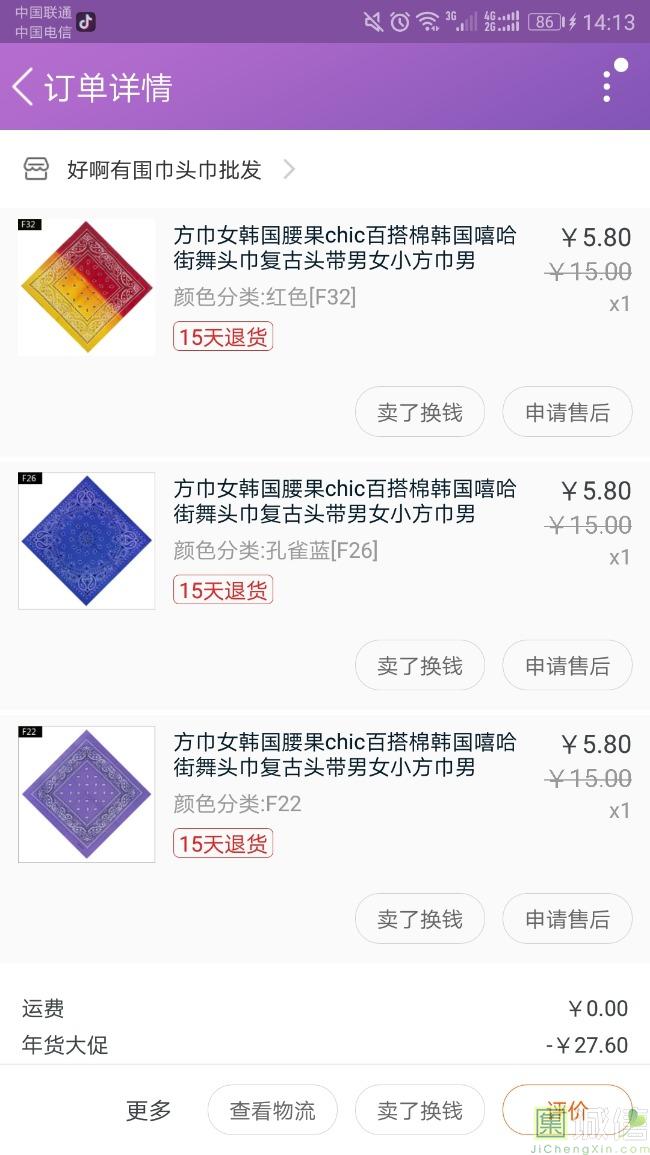Open the three-dot overflow menu
650x1155 pixels.
(607, 86)
